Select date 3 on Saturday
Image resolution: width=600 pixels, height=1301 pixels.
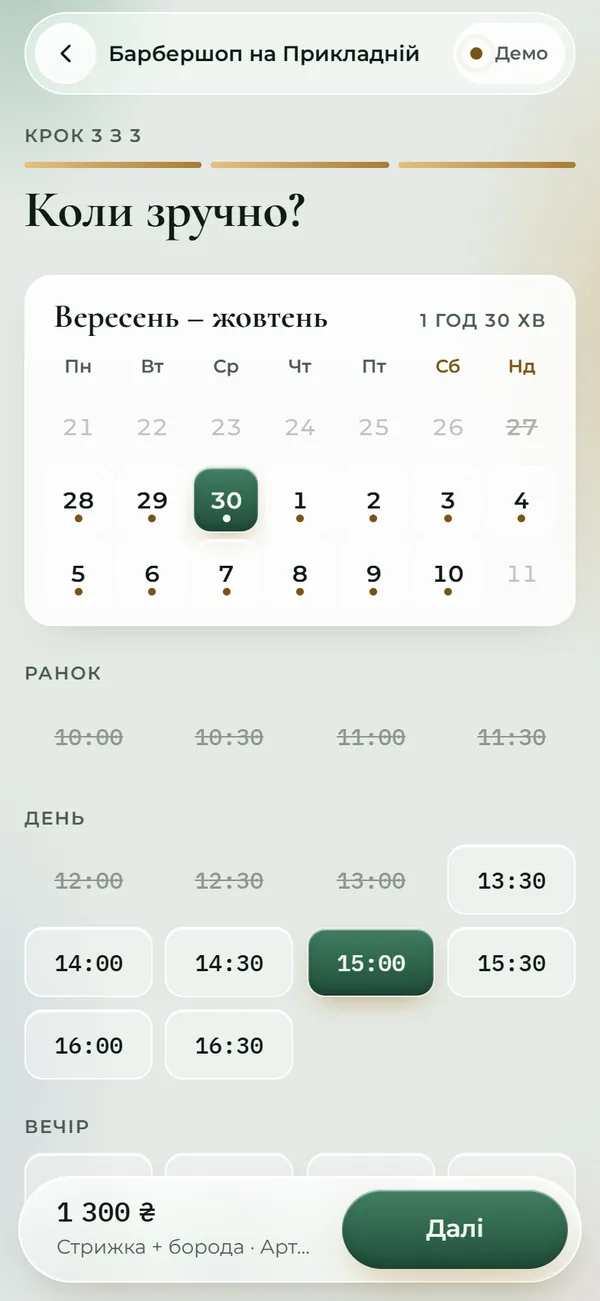click(x=448, y=500)
